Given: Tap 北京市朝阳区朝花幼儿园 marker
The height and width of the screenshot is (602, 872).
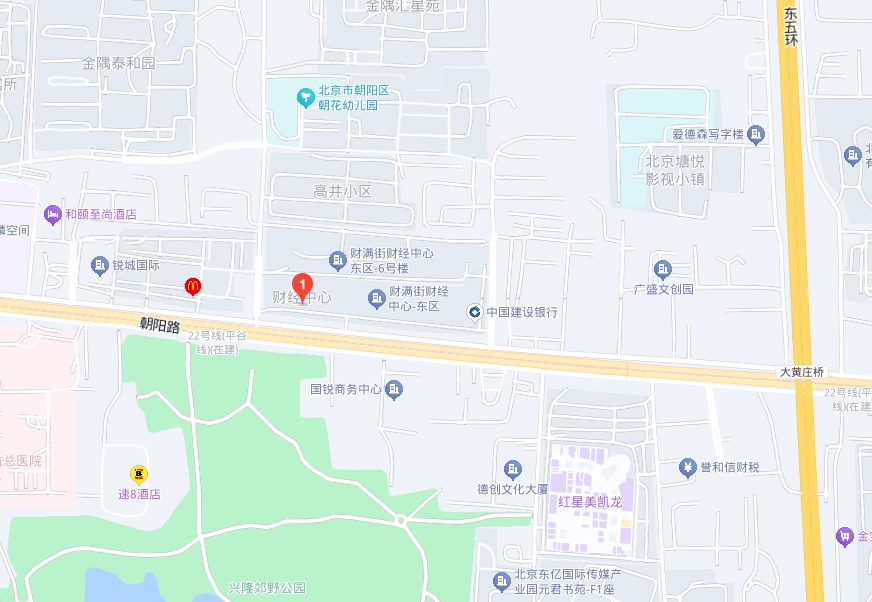Looking at the screenshot, I should [x=304, y=97].
